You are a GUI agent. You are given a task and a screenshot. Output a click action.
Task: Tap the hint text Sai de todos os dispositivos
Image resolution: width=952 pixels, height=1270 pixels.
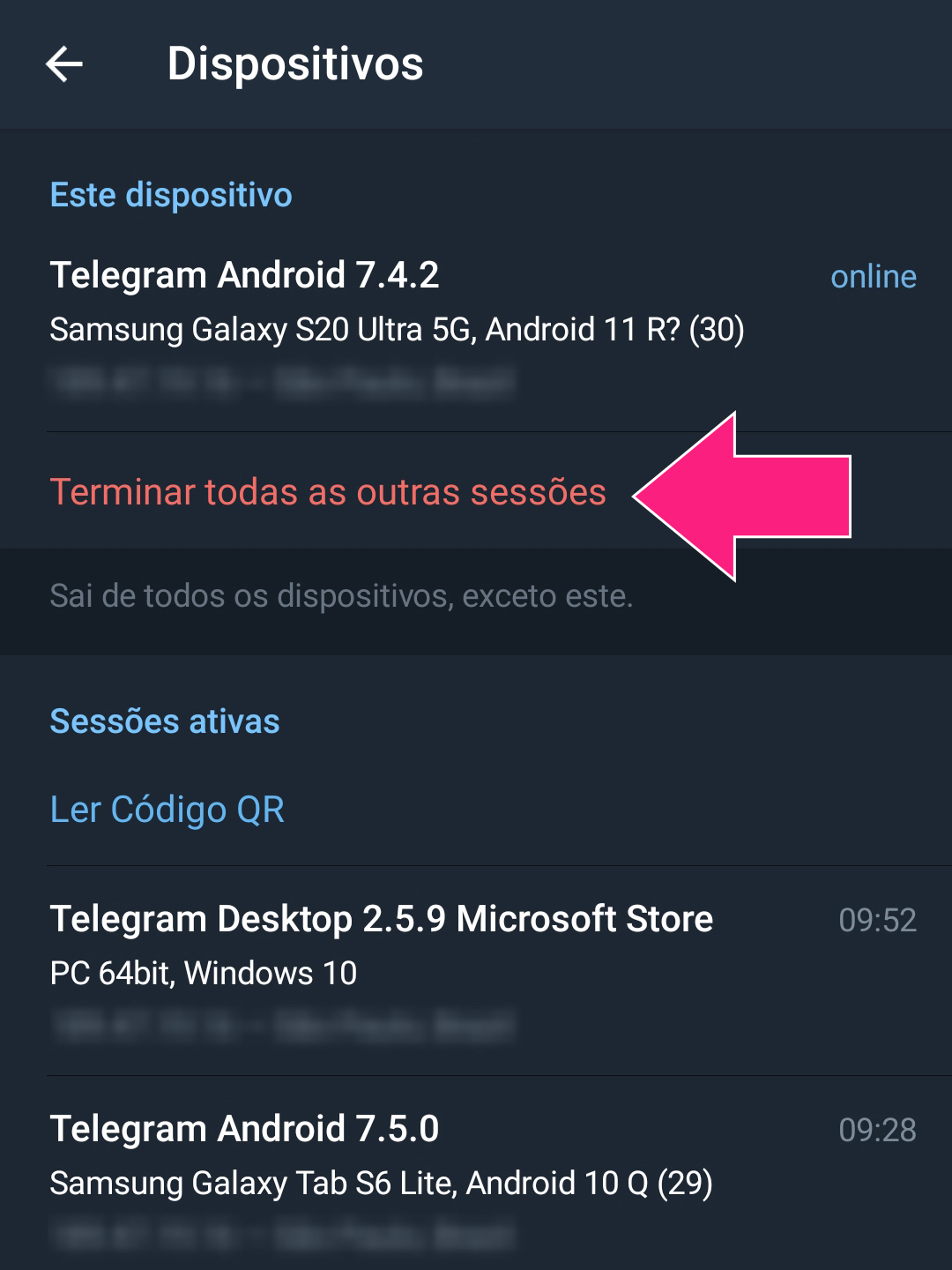pyautogui.click(x=341, y=595)
